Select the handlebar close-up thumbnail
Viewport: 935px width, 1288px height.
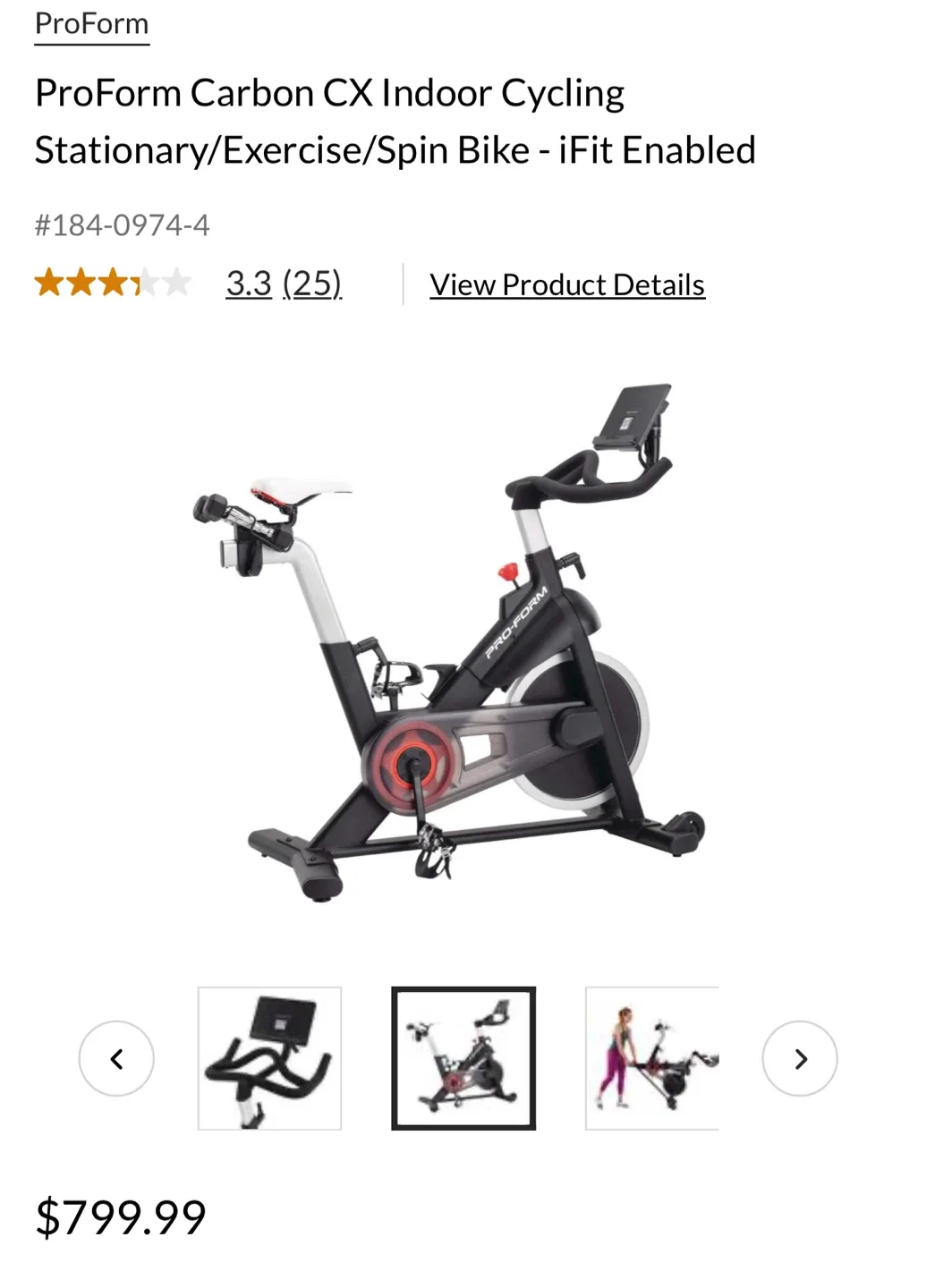click(269, 1058)
